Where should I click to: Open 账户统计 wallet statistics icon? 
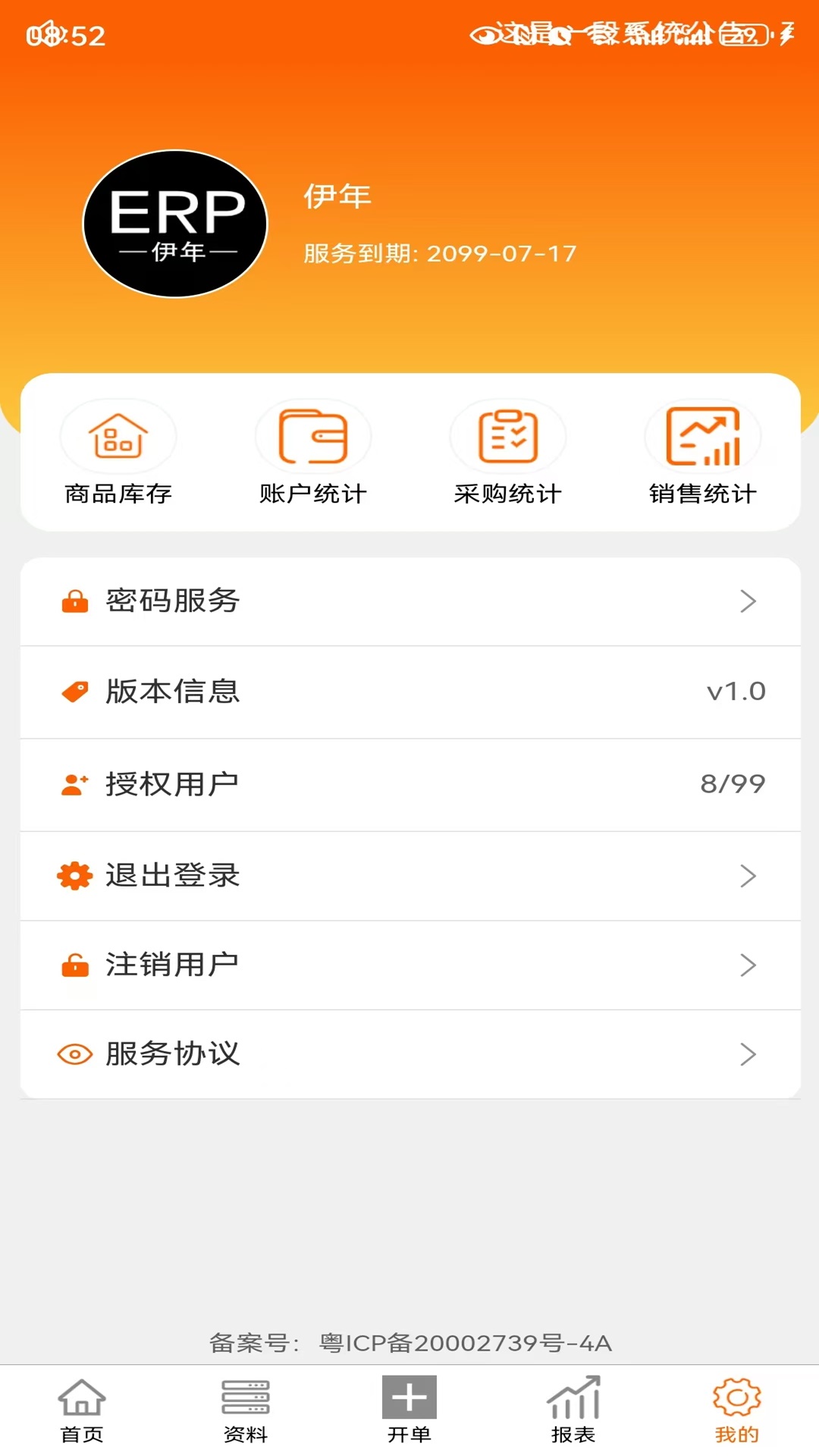312,436
